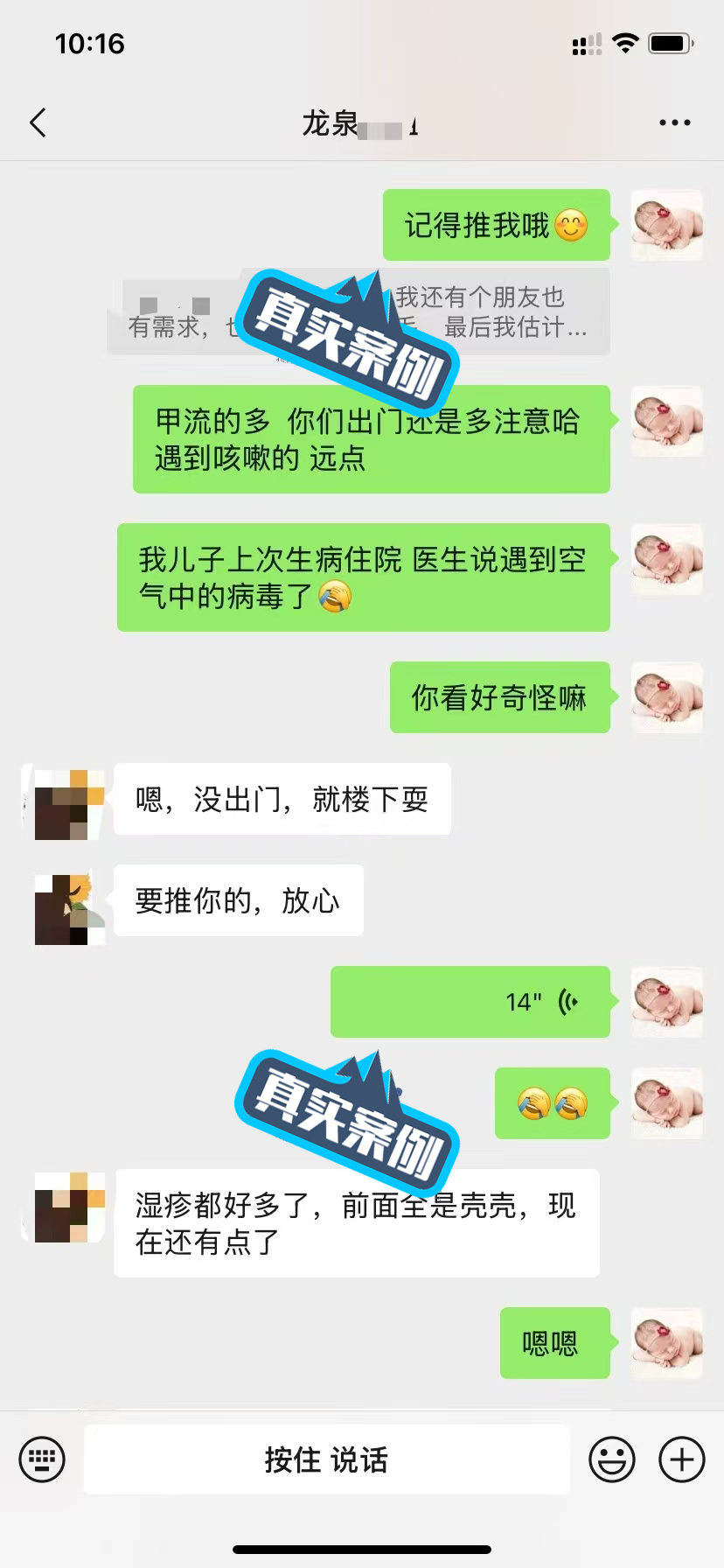The height and width of the screenshot is (1568, 724).
Task: Open the plus attachment menu
Action: tap(682, 1459)
